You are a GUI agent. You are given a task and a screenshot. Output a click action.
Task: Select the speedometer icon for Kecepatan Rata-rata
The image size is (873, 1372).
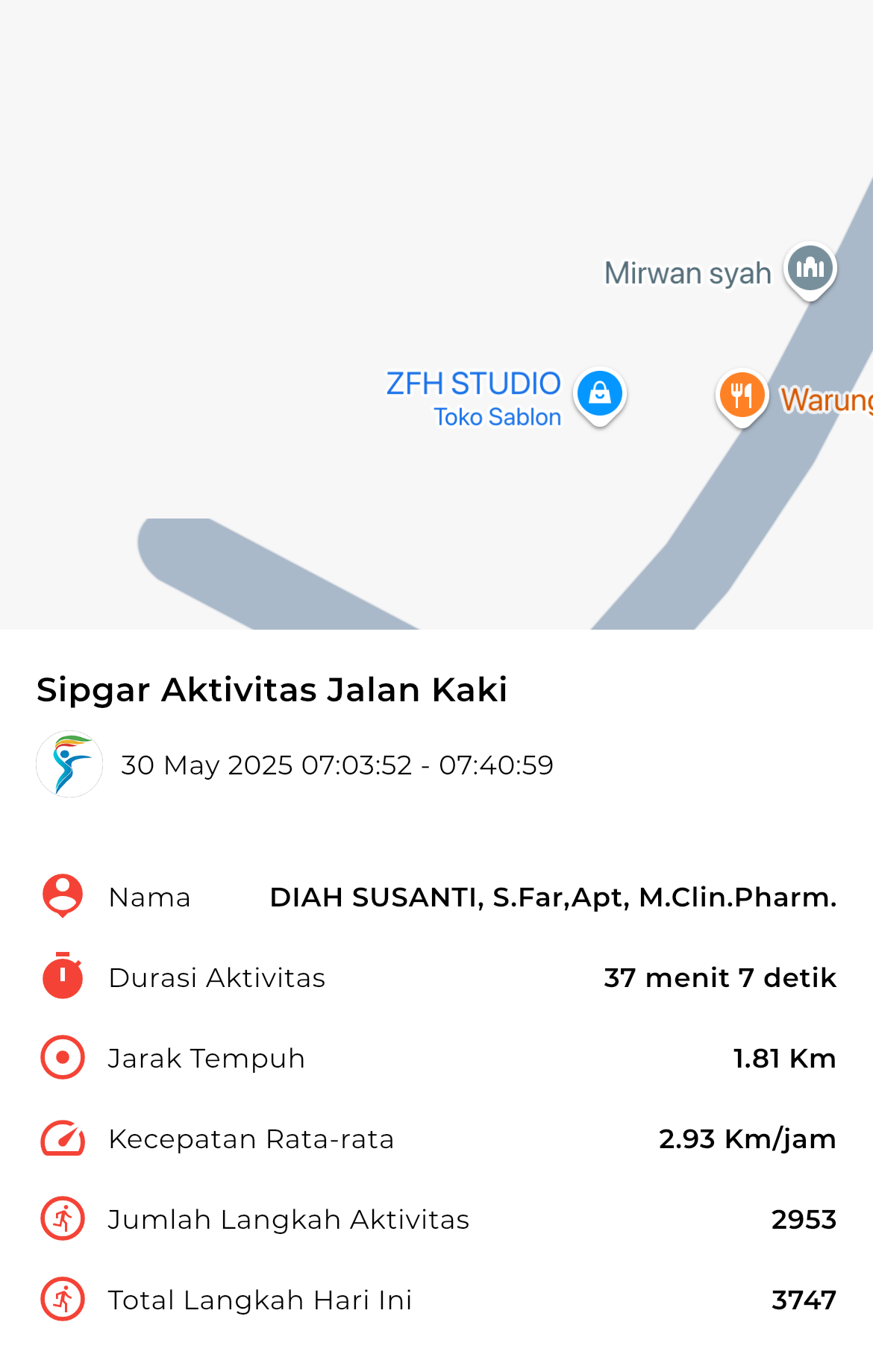(x=61, y=1139)
